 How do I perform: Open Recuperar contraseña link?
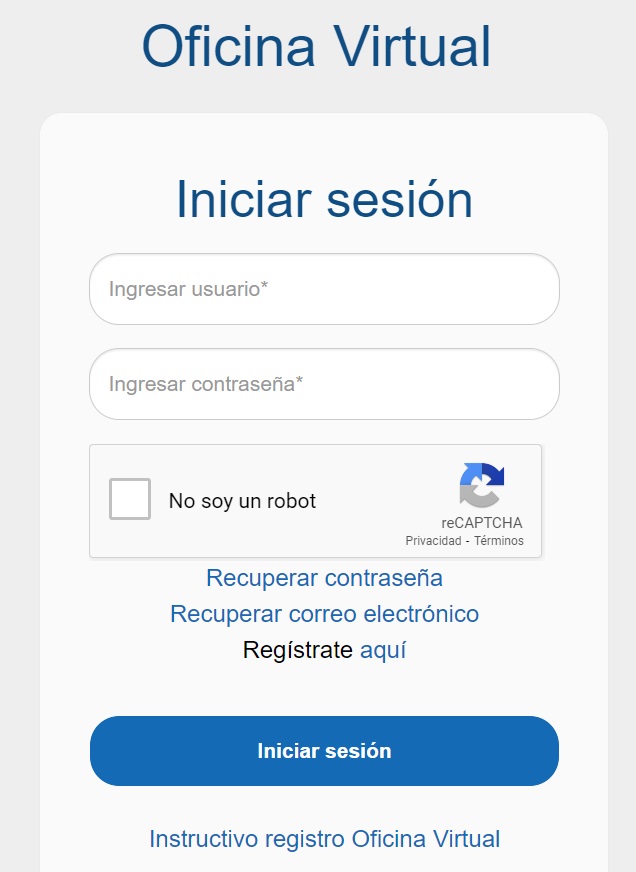coord(324,578)
